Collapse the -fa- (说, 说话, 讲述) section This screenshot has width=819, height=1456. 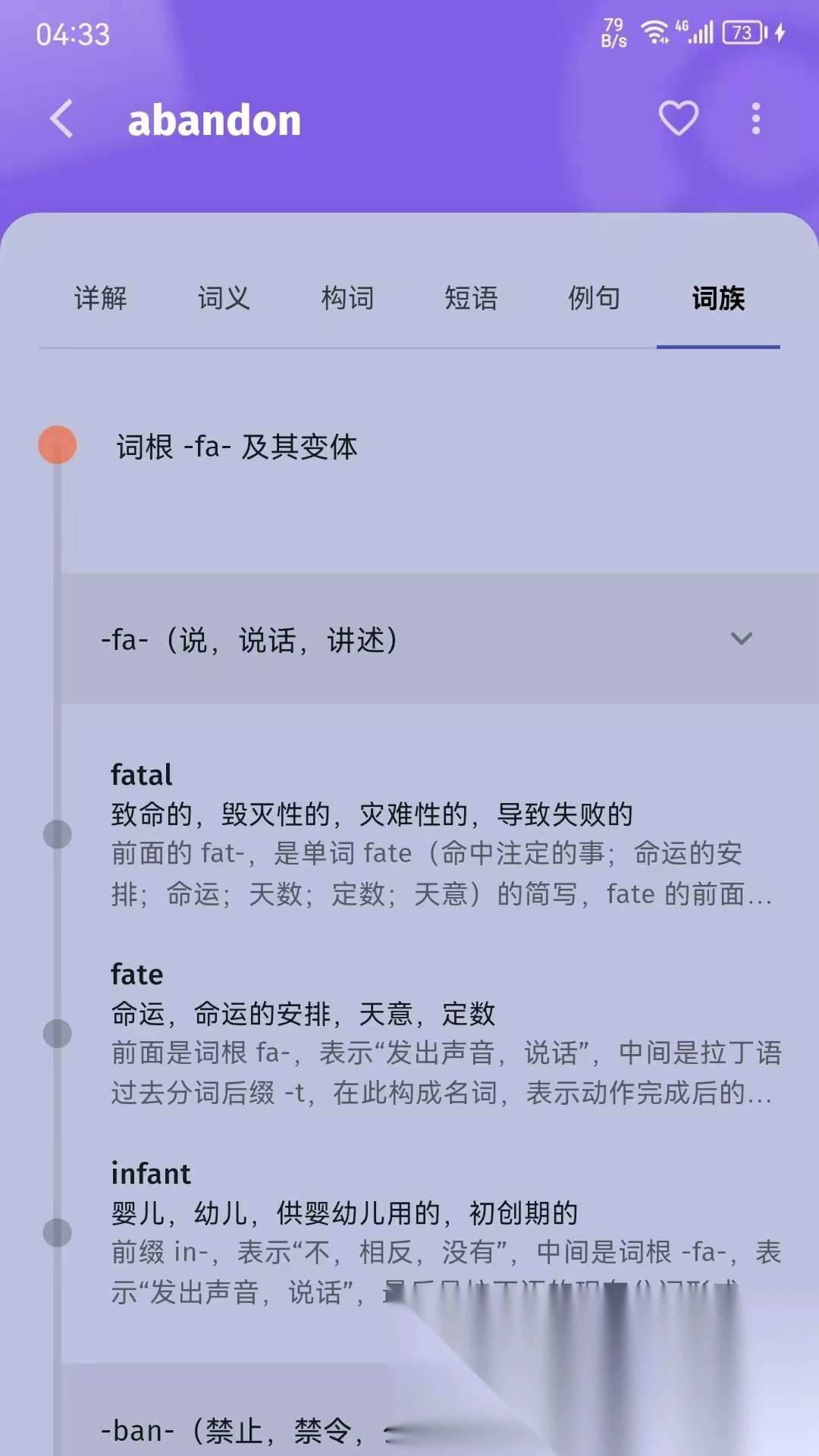(740, 639)
